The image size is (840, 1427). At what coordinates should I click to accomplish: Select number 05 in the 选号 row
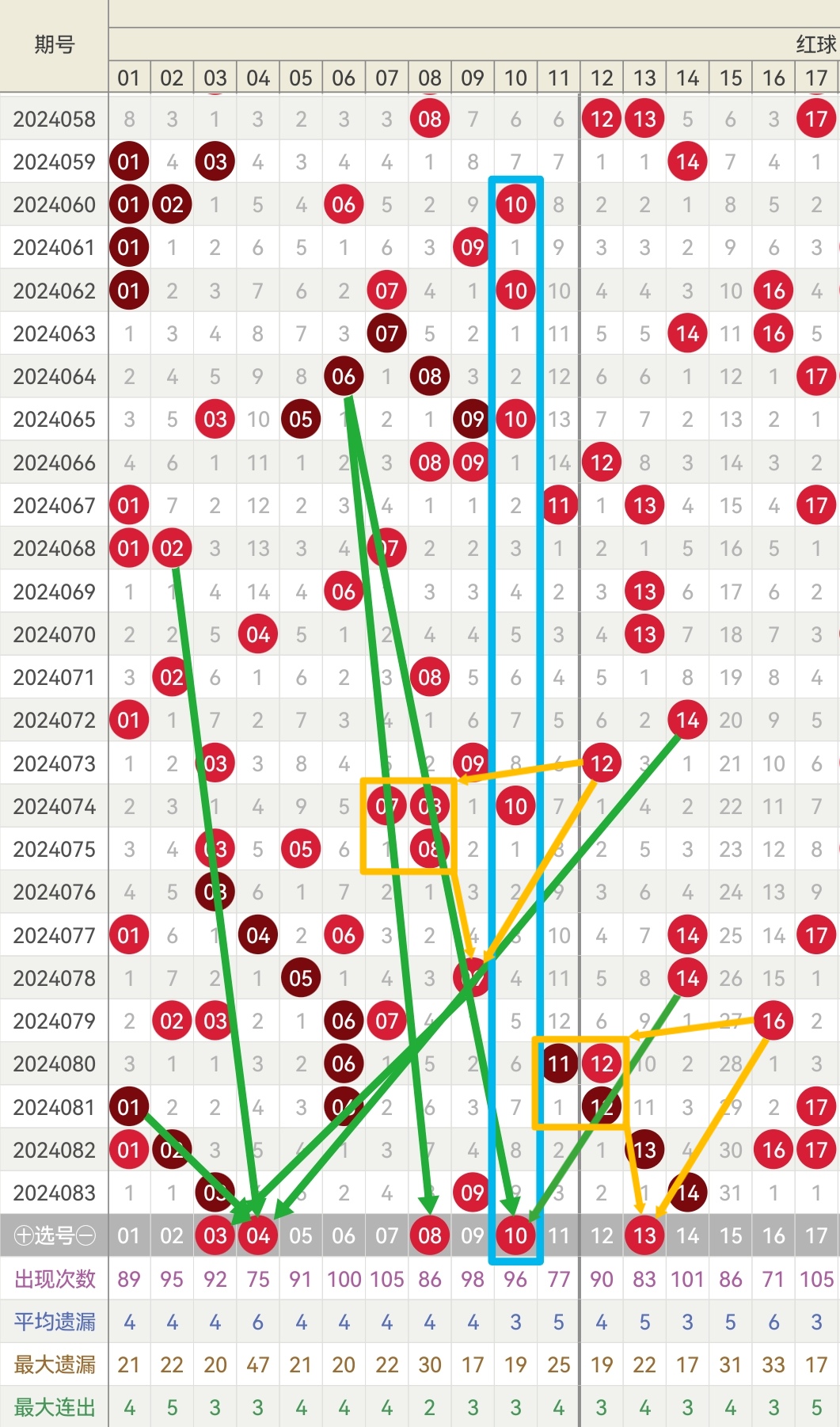click(301, 1235)
